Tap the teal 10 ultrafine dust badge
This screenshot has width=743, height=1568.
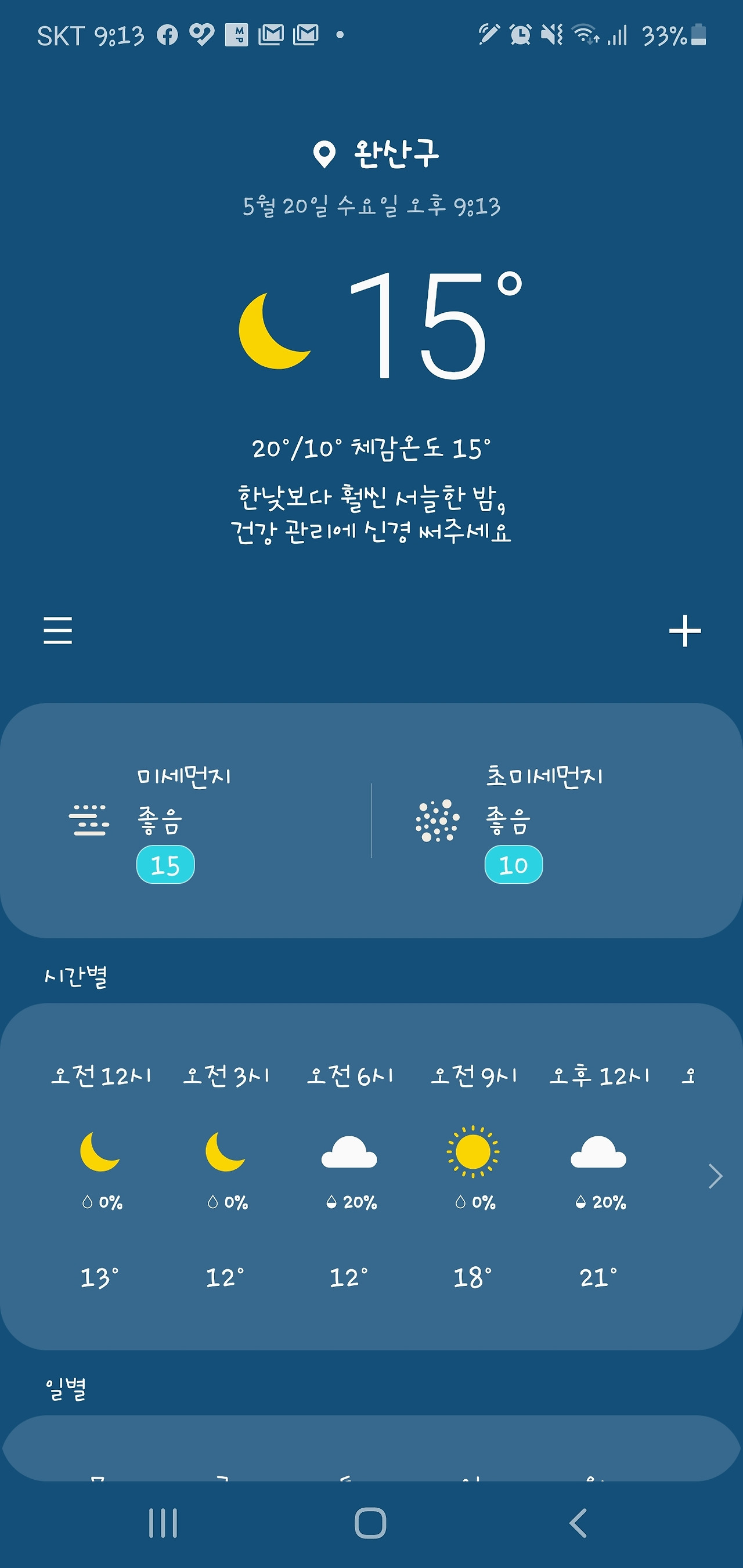(x=515, y=864)
